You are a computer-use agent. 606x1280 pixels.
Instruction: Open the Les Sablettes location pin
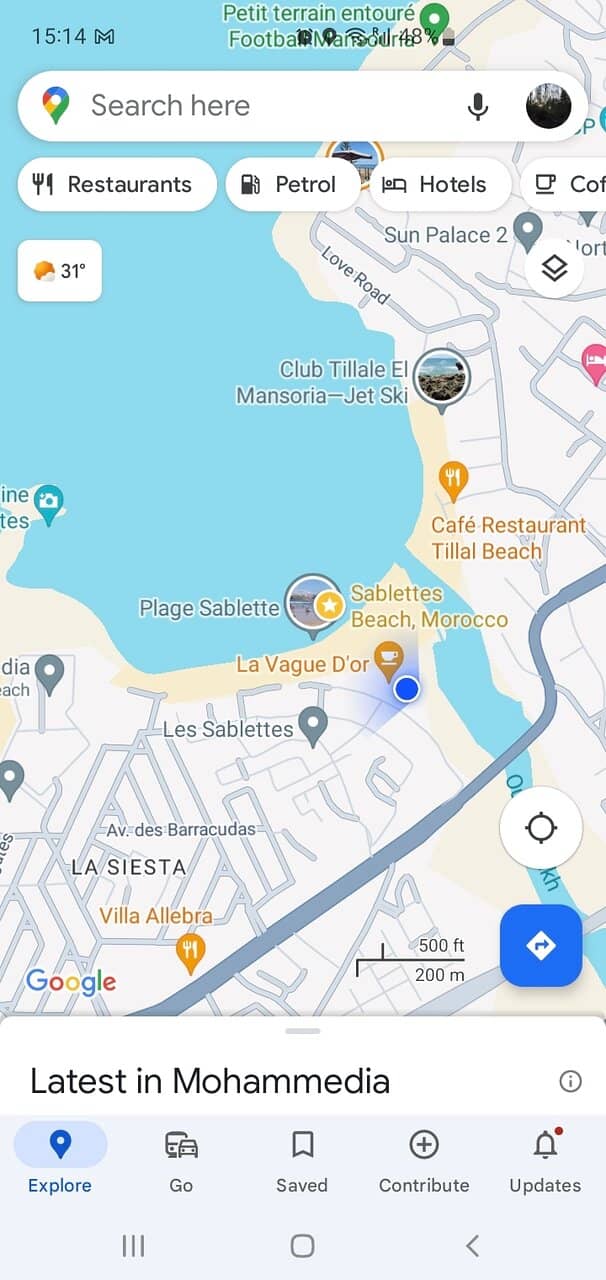[314, 724]
